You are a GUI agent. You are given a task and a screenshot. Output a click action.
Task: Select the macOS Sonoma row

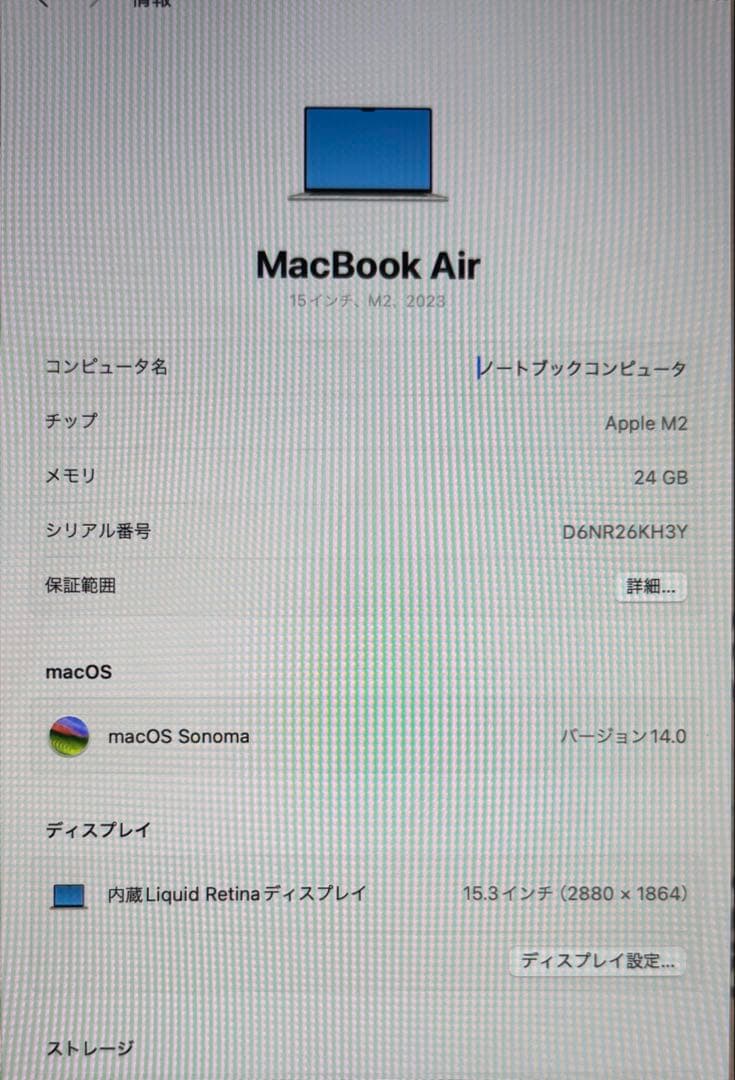point(180,736)
